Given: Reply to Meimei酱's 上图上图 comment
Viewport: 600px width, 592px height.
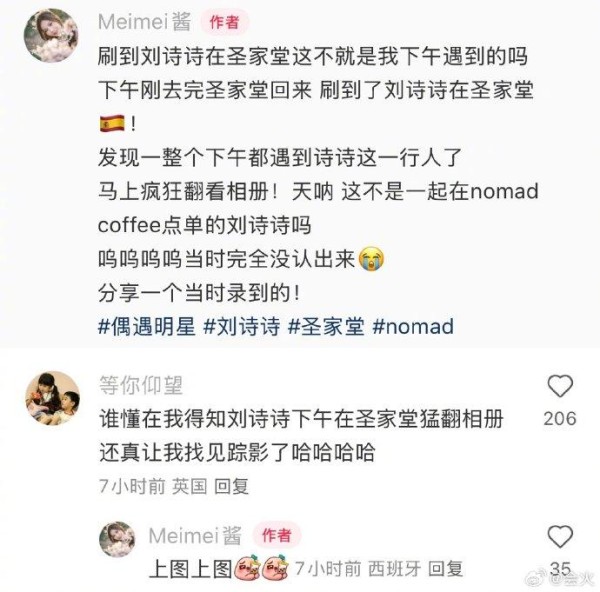Looking at the screenshot, I should coord(445,569).
